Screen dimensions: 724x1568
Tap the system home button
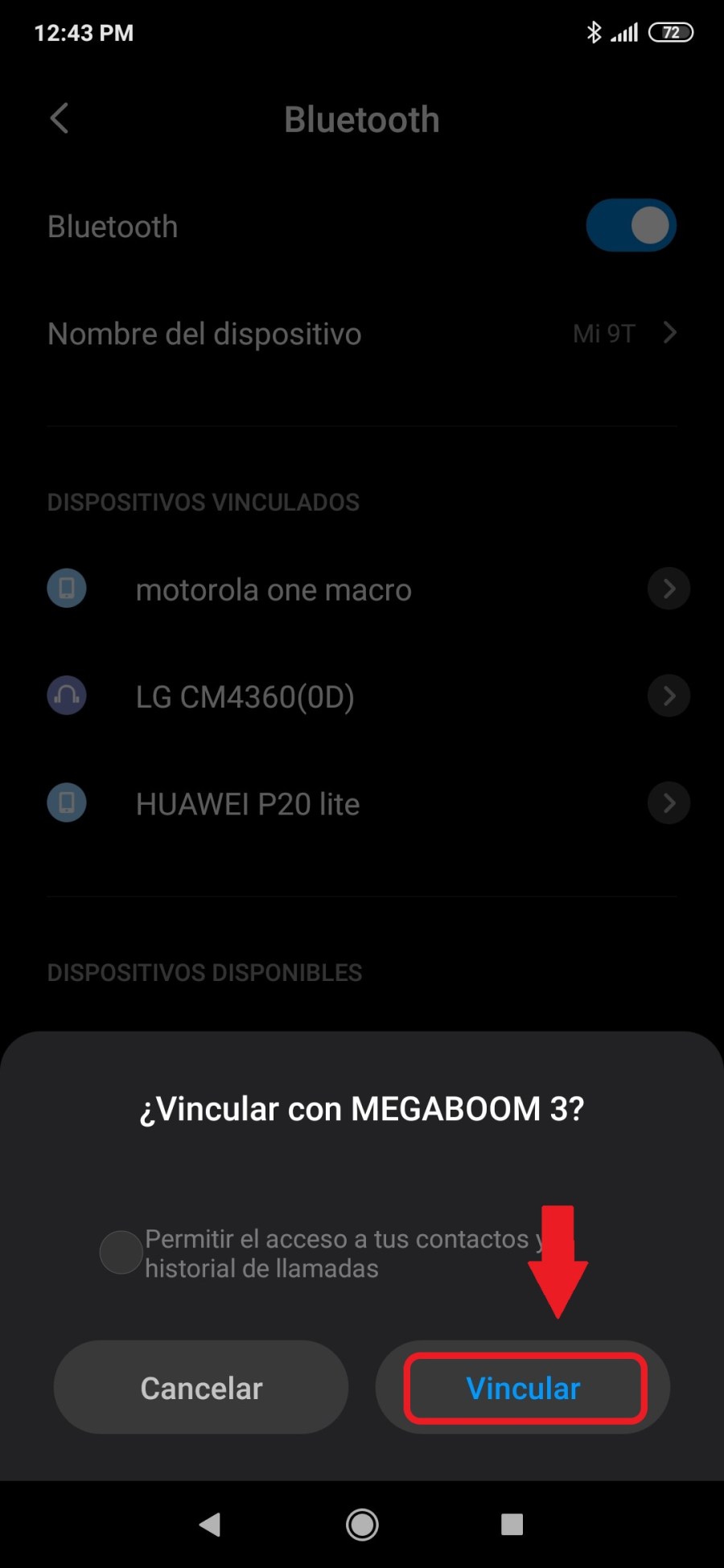[362, 1524]
